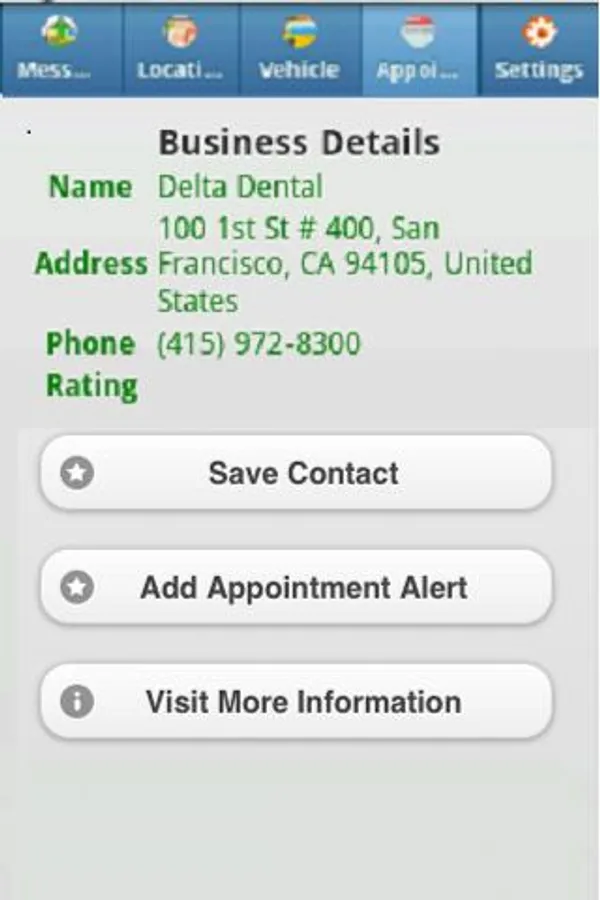
Task: Select the Appointments tab
Action: pyautogui.click(x=418, y=50)
